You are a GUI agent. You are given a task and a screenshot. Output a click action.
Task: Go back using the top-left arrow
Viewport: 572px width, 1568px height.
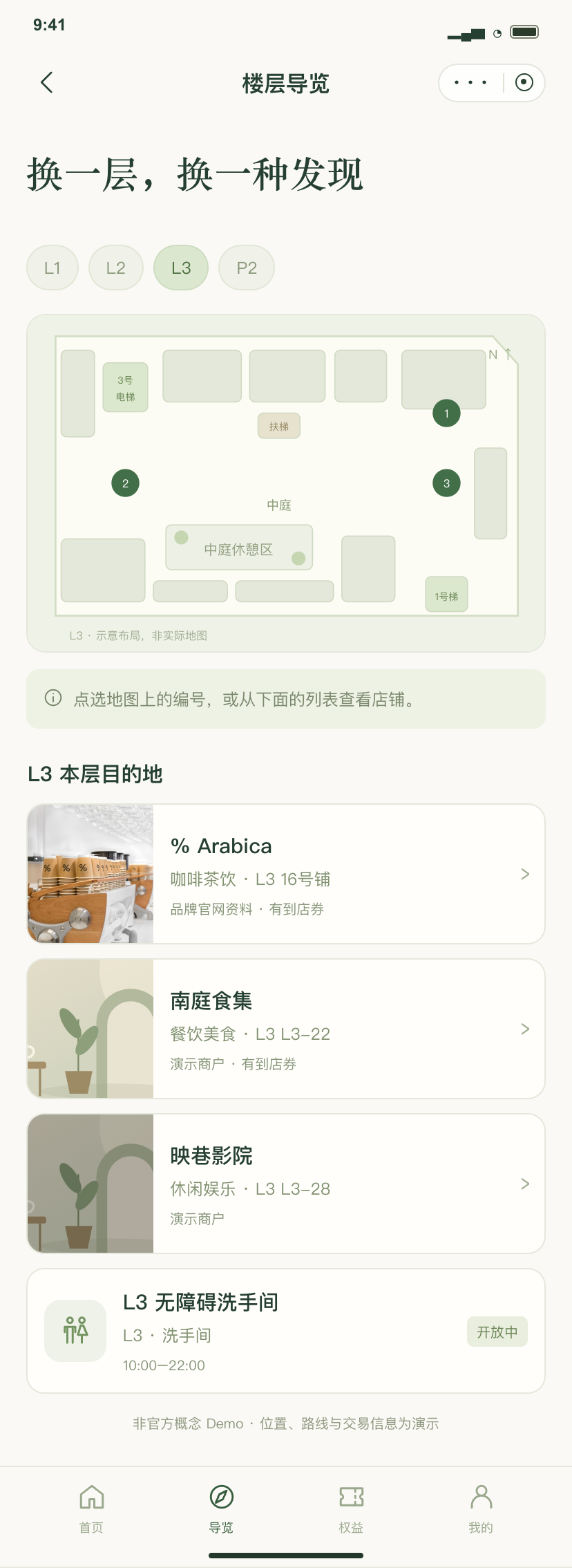click(46, 83)
